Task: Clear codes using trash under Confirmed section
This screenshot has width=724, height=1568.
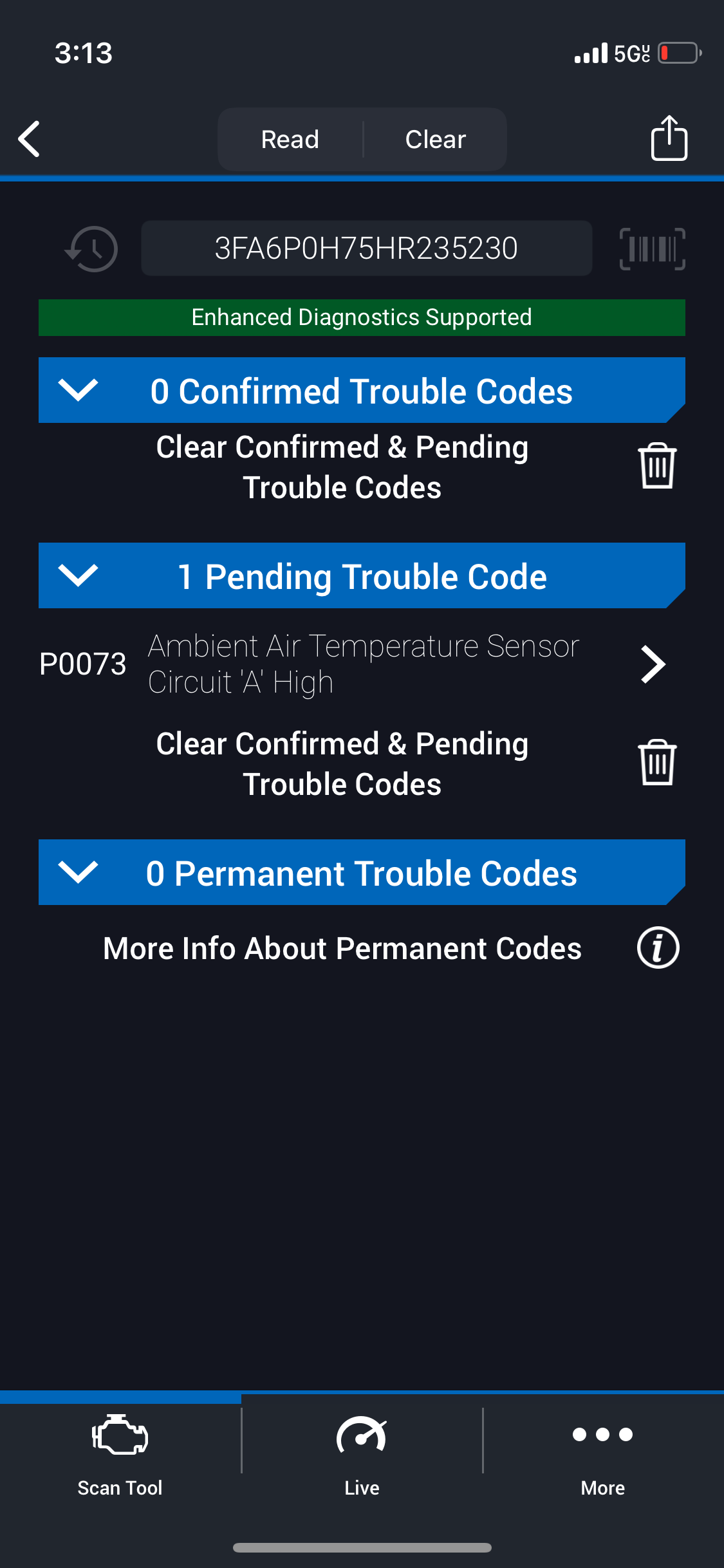Action: click(x=657, y=466)
